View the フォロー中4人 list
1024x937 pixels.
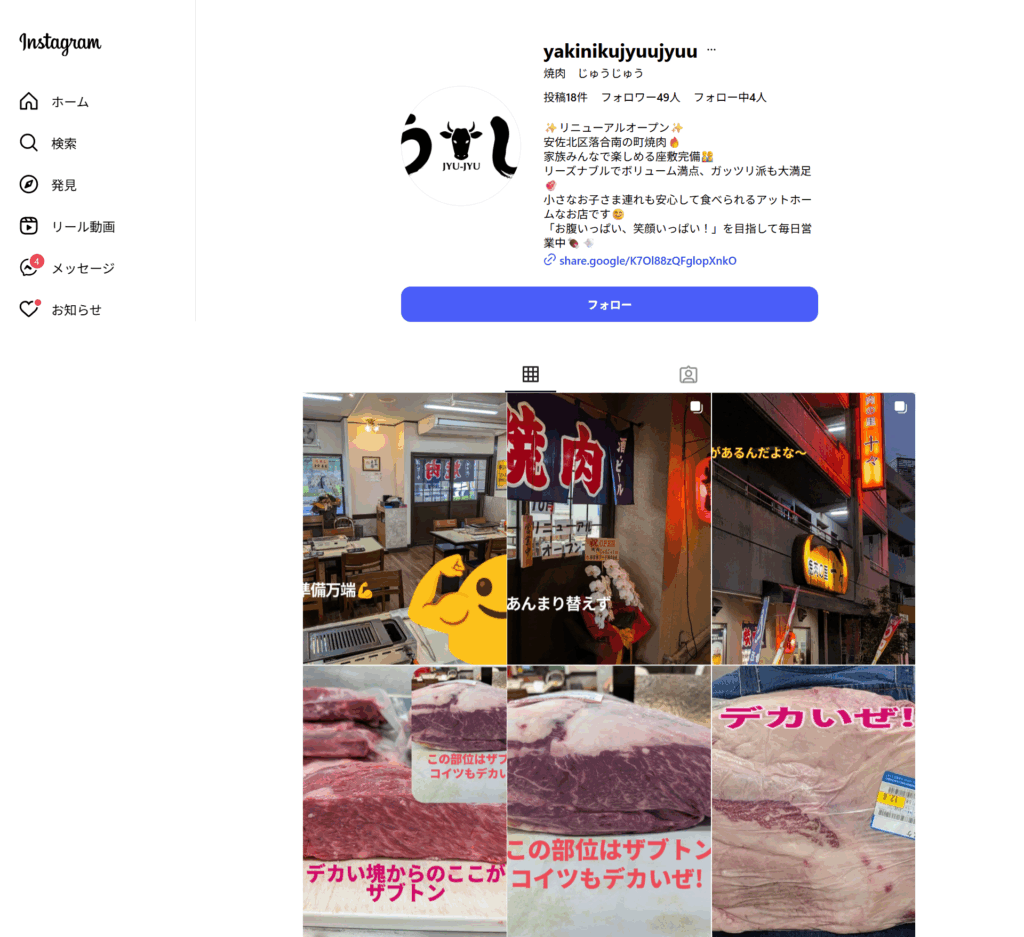[730, 98]
